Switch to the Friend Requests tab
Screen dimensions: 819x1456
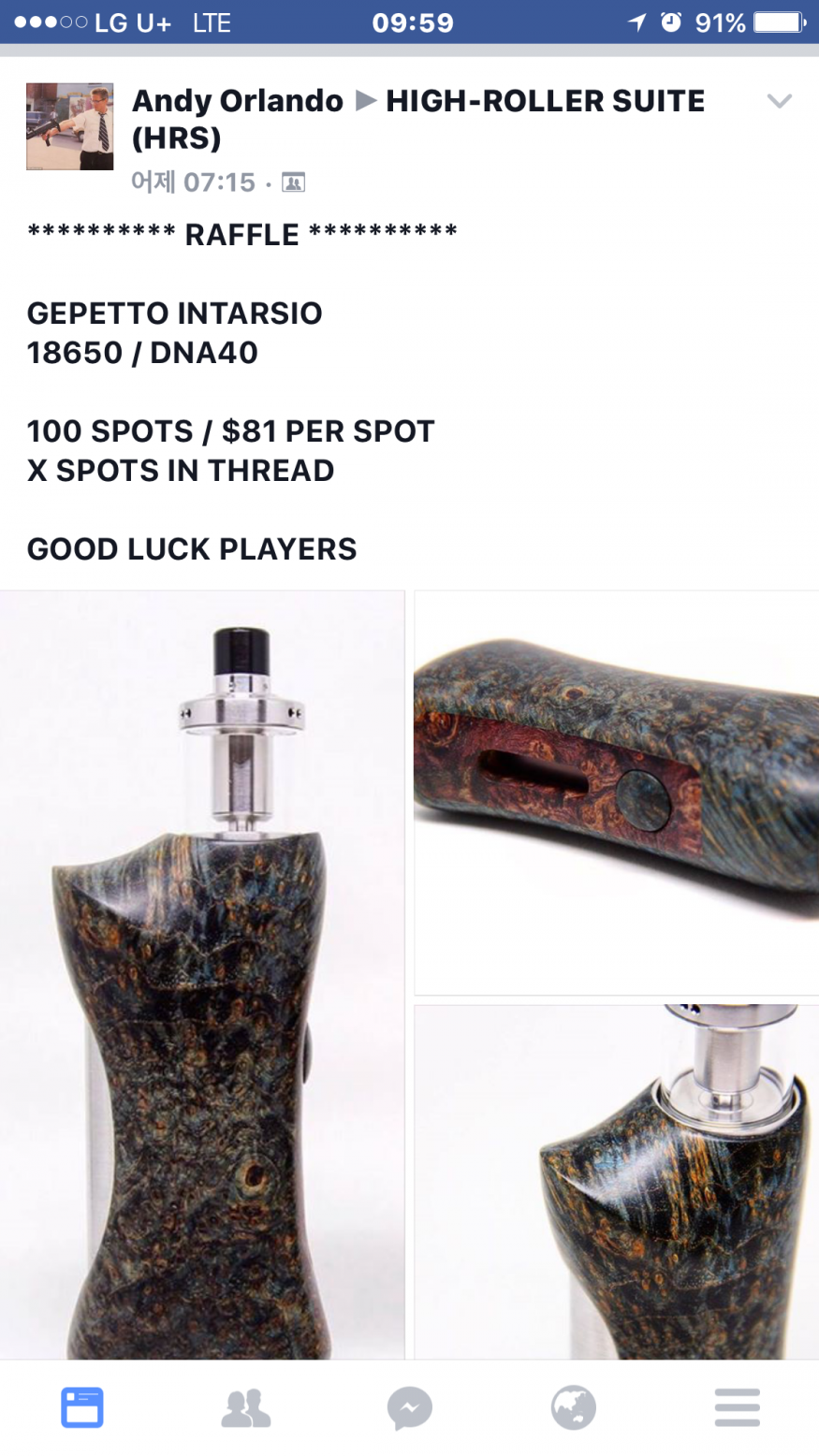246,1407
